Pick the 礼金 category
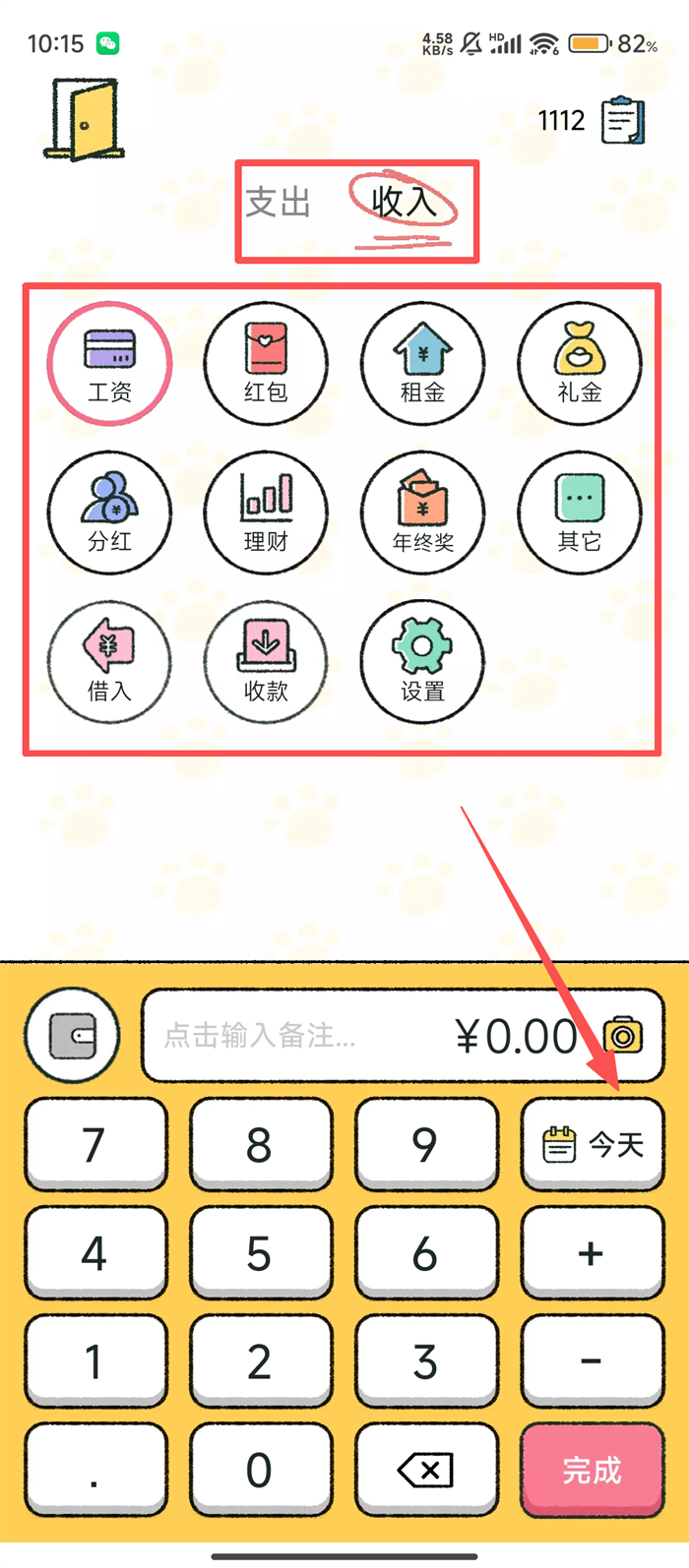 [x=579, y=364]
